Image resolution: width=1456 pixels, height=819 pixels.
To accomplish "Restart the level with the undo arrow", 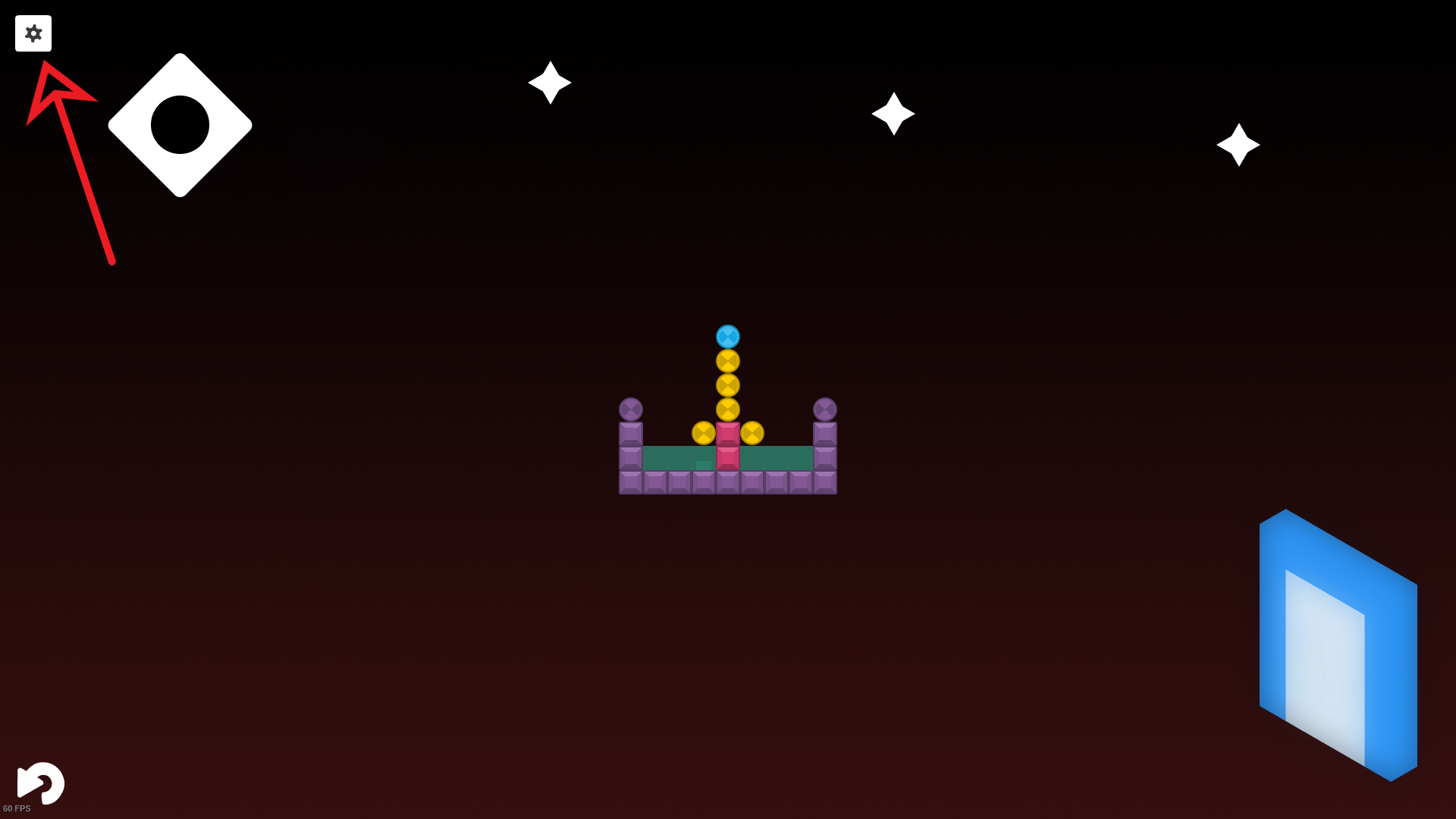I will point(41,783).
